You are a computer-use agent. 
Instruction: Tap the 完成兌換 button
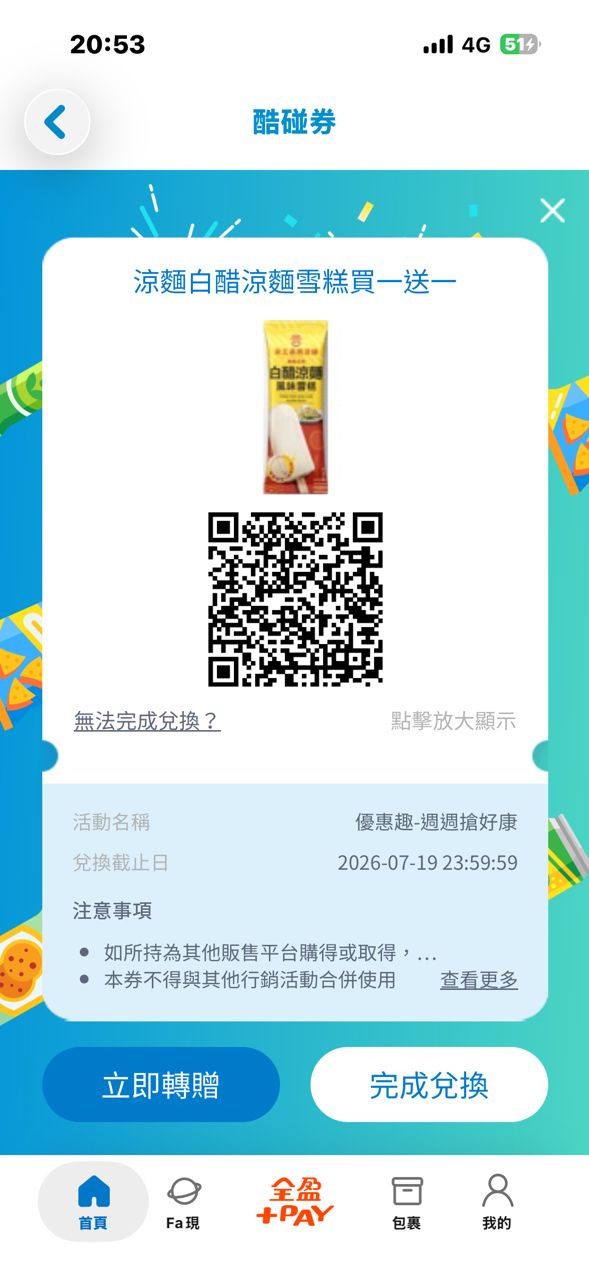click(429, 1085)
